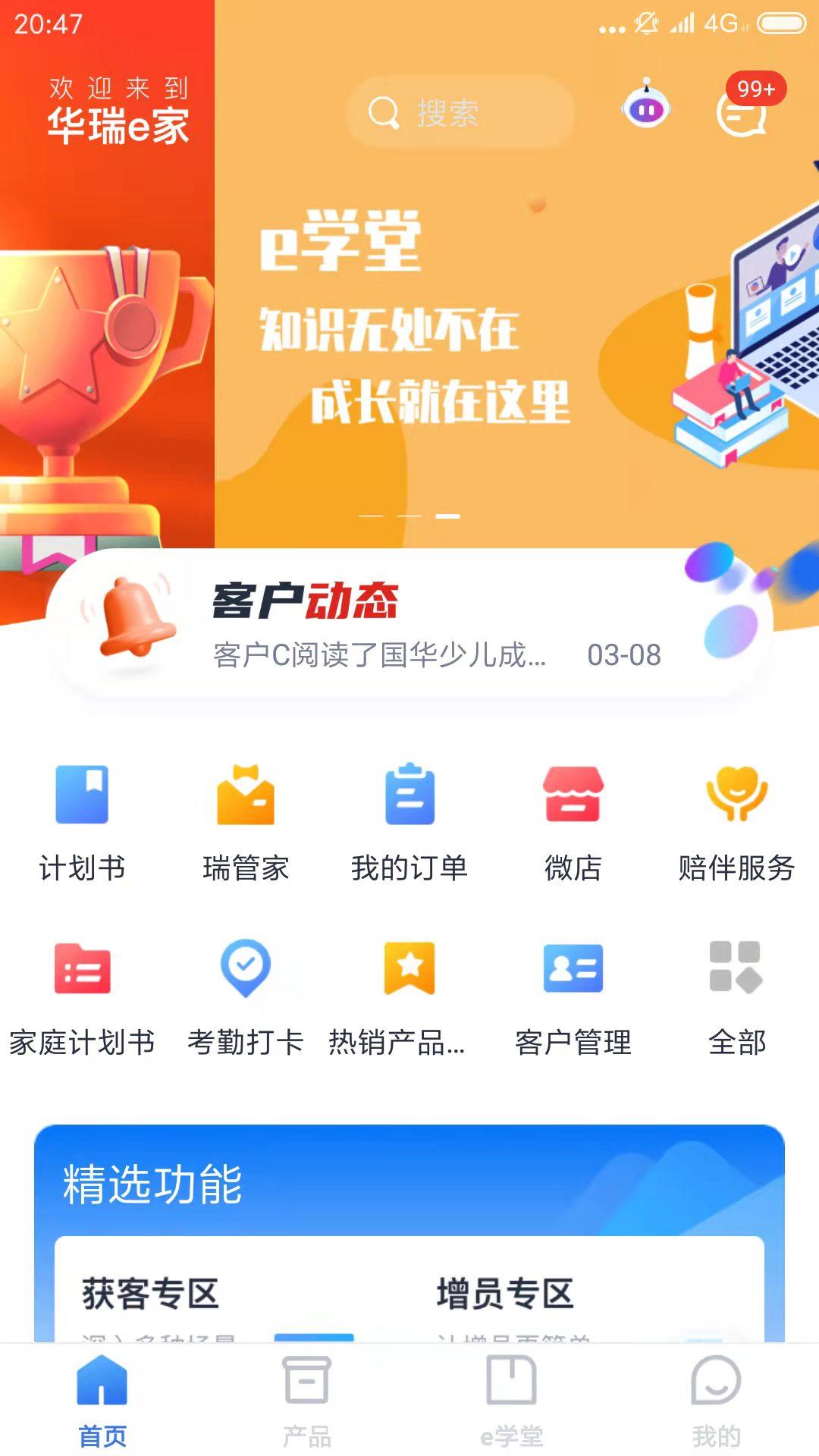Go to 我的订单

409,823
